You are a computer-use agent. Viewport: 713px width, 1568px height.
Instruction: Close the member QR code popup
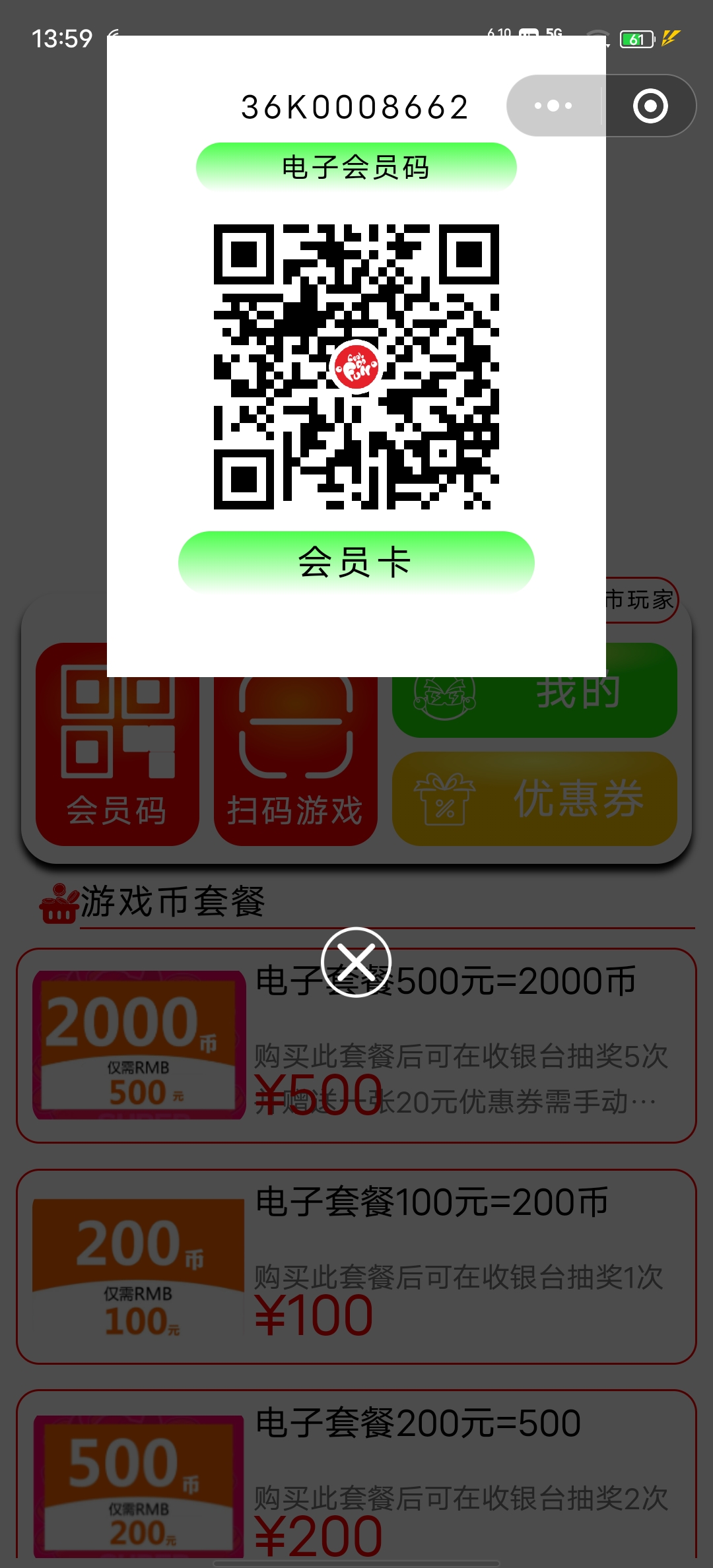(x=356, y=962)
